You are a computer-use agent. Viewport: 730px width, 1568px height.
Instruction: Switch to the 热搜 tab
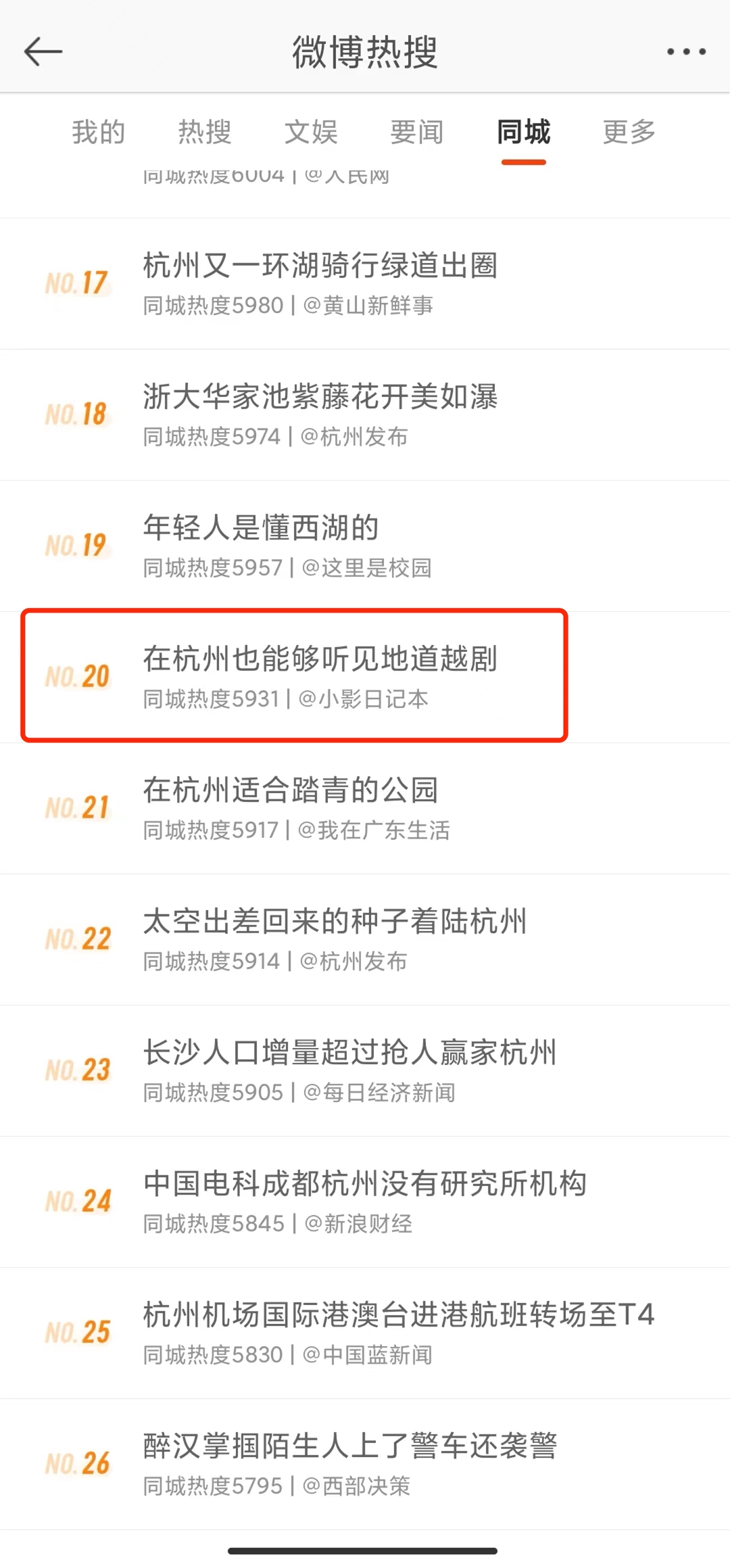tap(205, 132)
